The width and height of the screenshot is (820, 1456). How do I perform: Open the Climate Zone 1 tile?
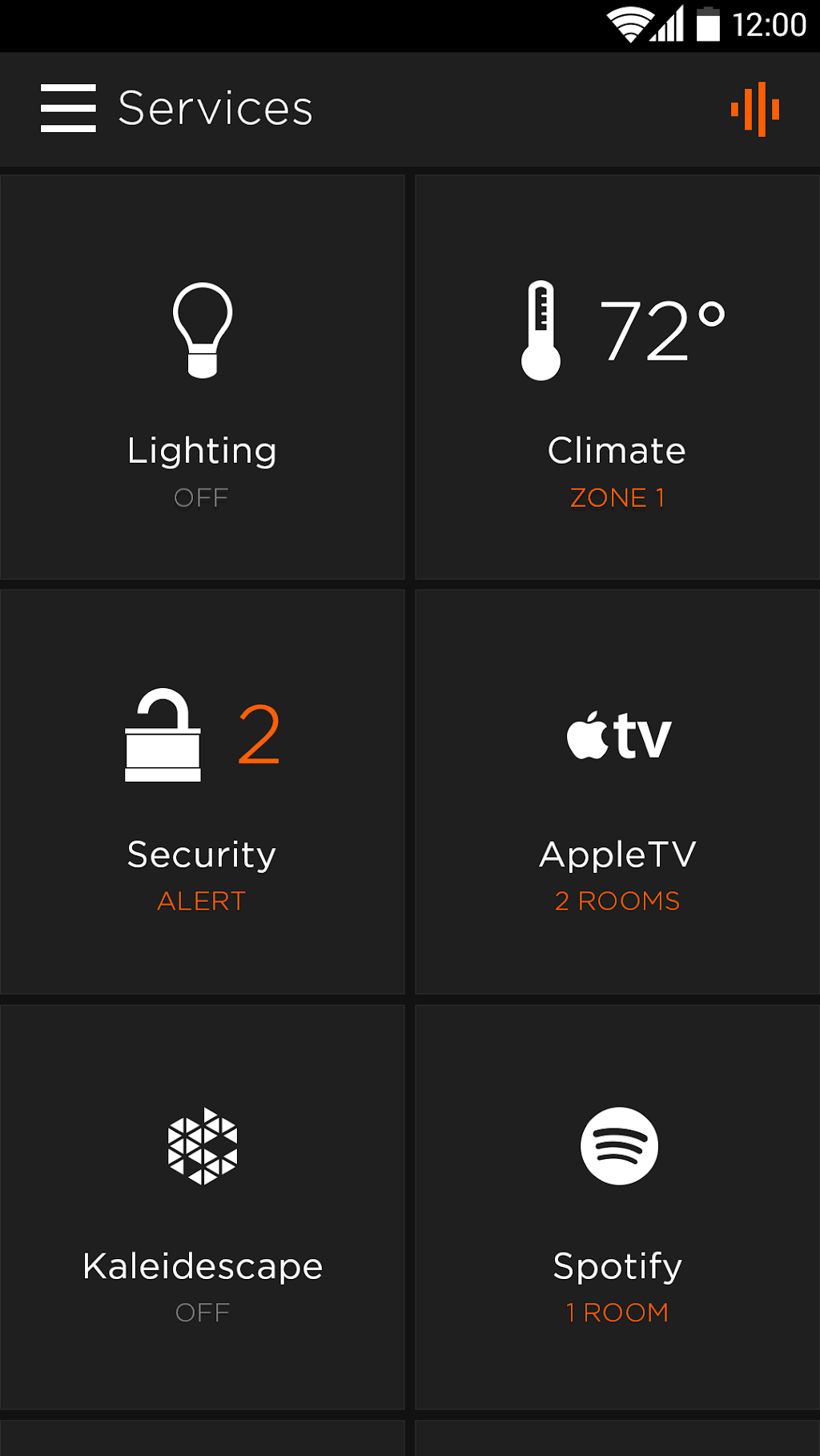617,378
